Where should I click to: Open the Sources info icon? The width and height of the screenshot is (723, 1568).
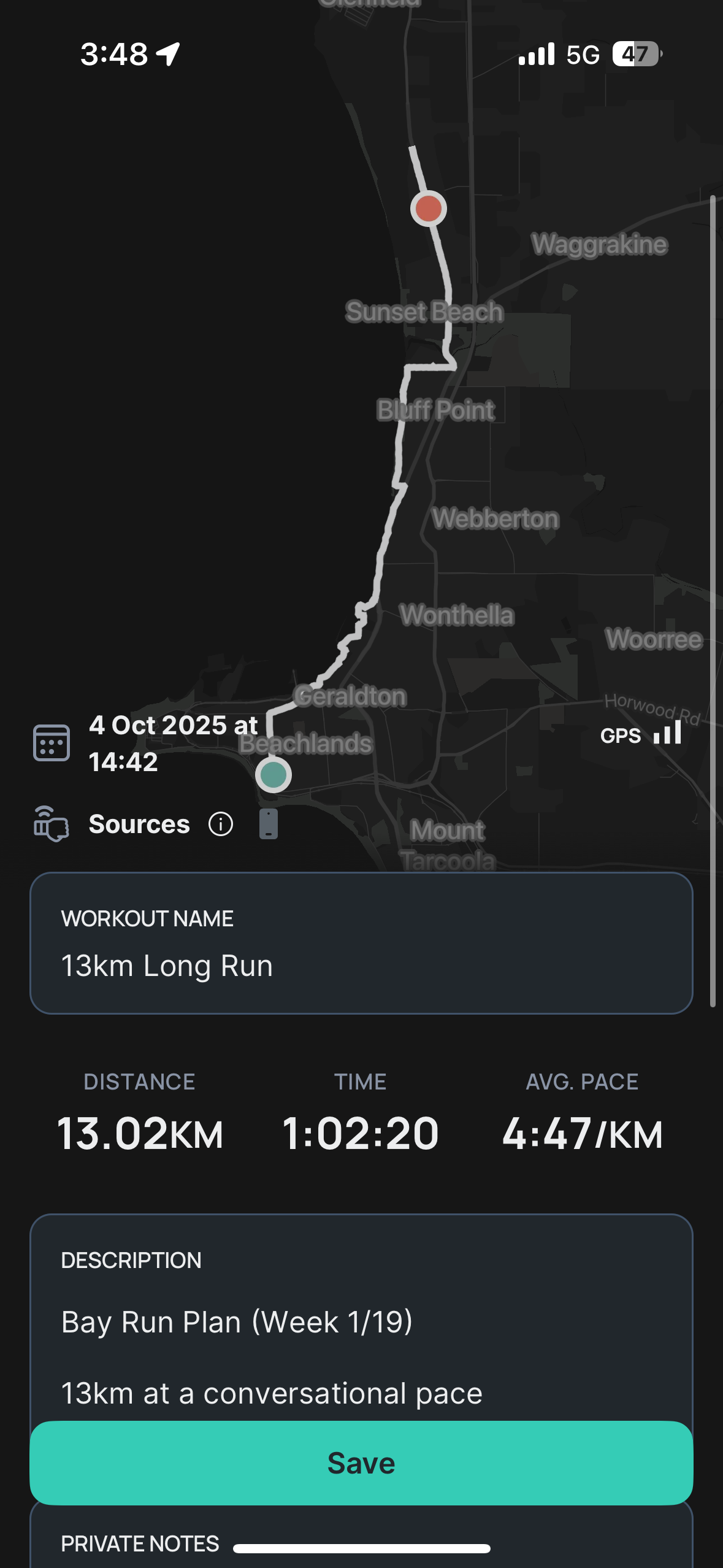[221, 824]
